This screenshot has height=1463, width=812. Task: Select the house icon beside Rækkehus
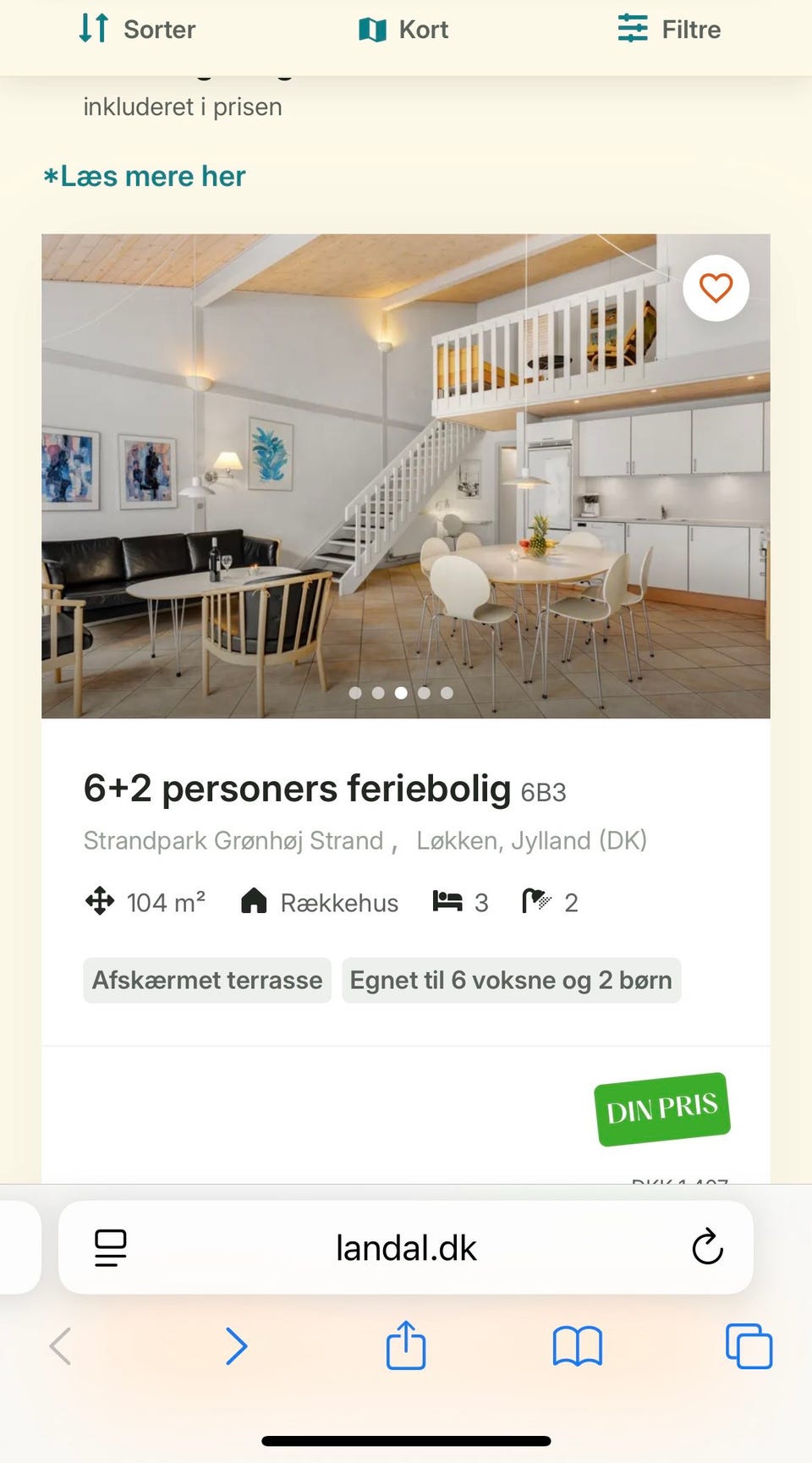click(x=253, y=902)
